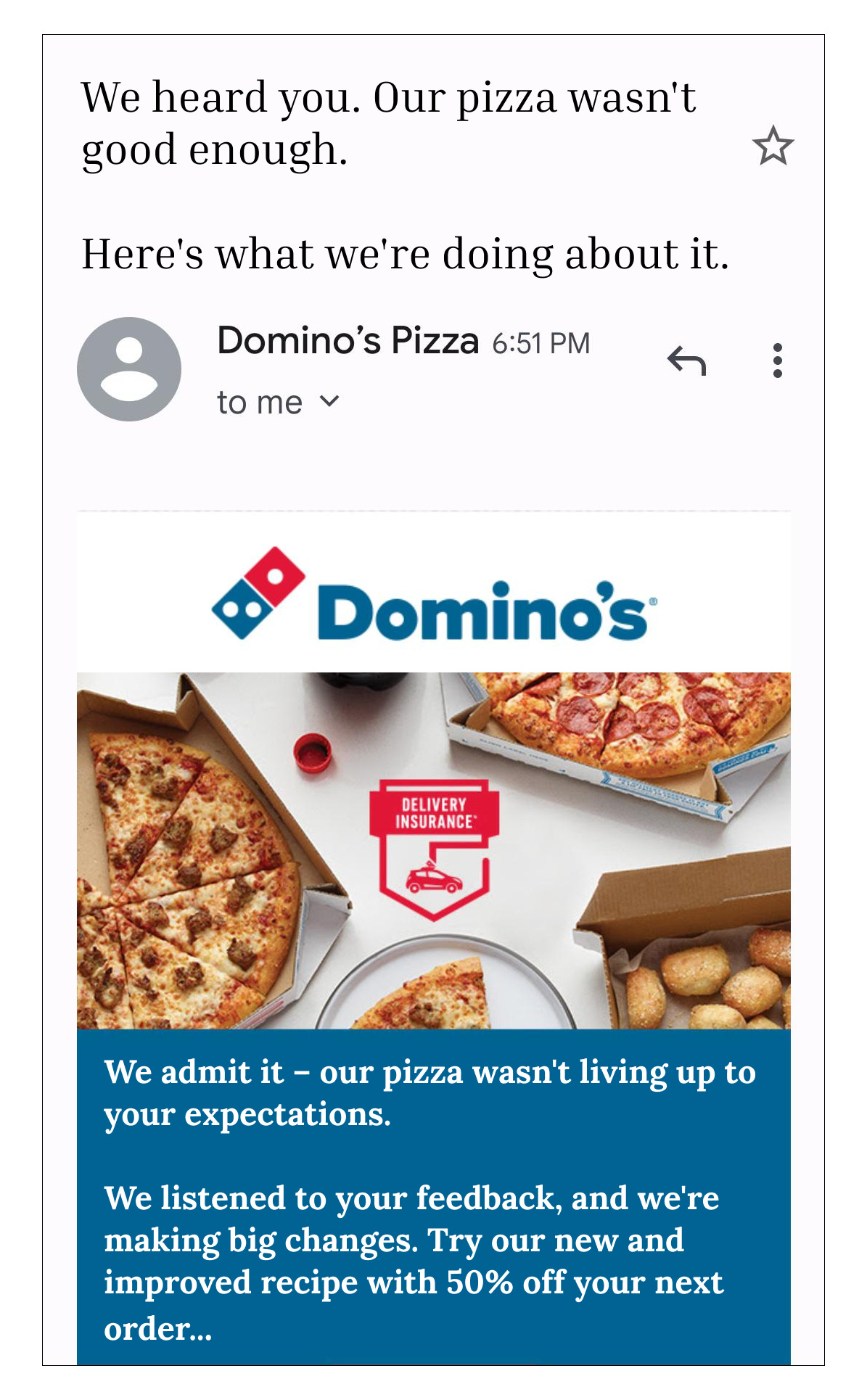This screenshot has height=1400, width=867.
Task: Star the Domino's Pizza email
Action: coord(773,146)
